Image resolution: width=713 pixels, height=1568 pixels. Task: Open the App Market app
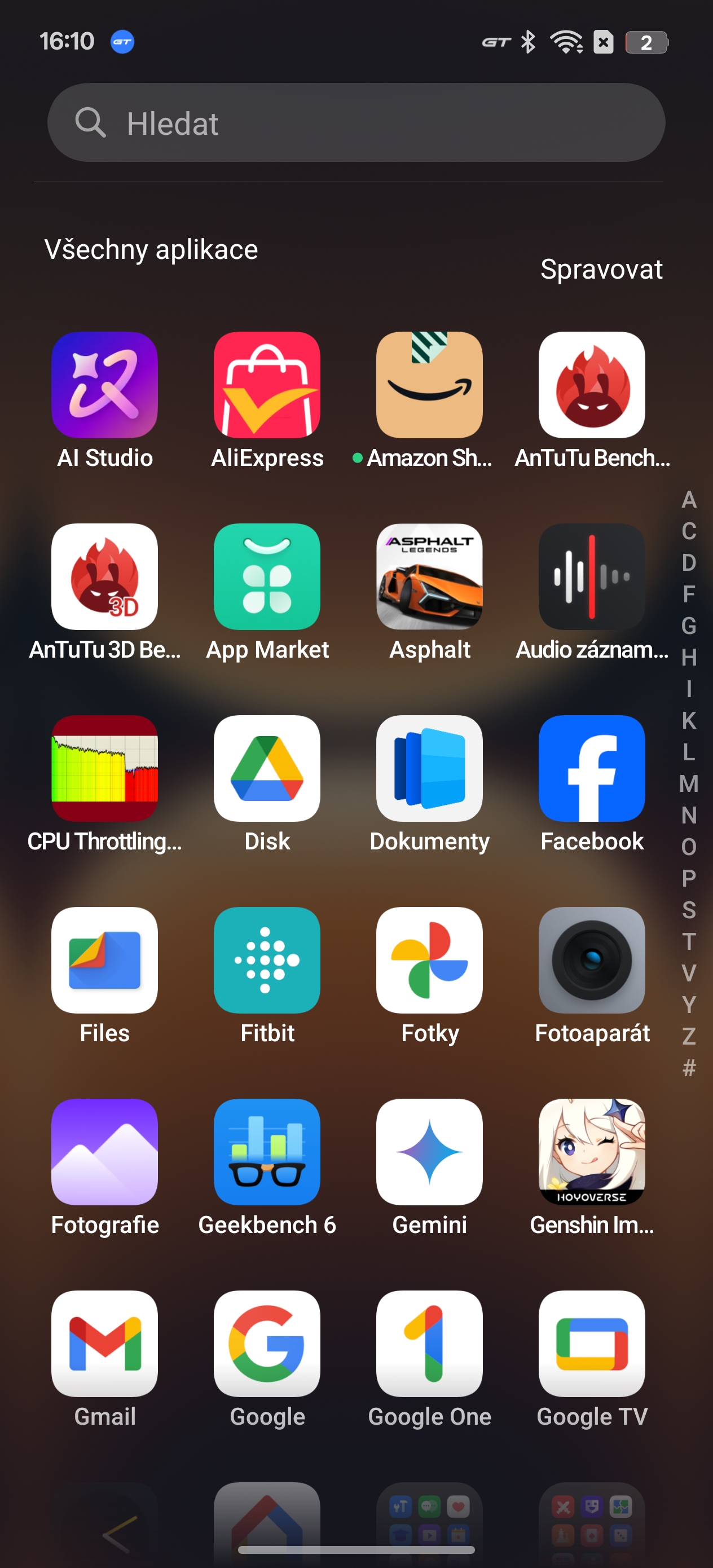[267, 577]
